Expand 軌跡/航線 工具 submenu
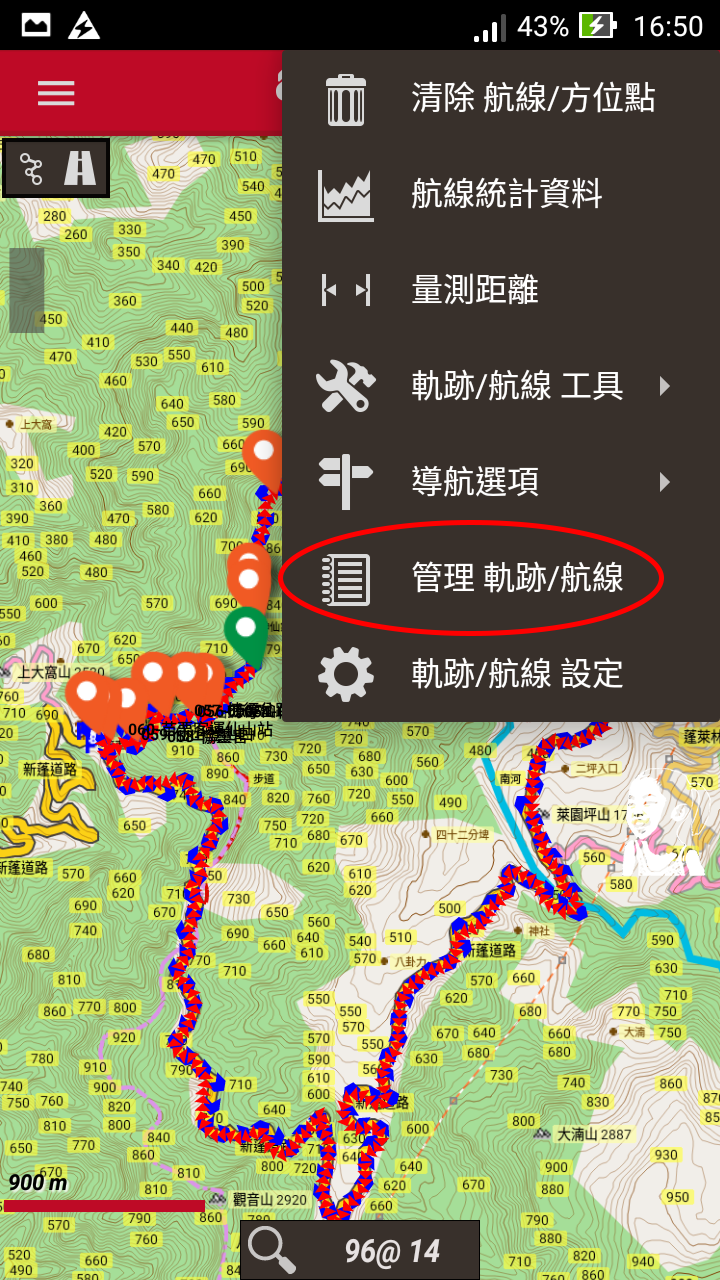The height and width of the screenshot is (1280, 720). 500,386
